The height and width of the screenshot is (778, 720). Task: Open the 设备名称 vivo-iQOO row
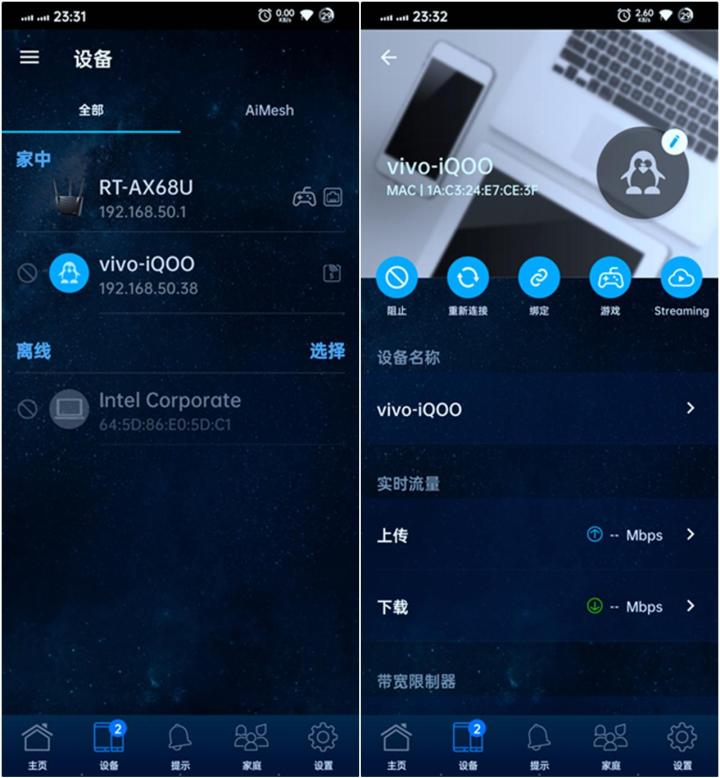point(539,409)
